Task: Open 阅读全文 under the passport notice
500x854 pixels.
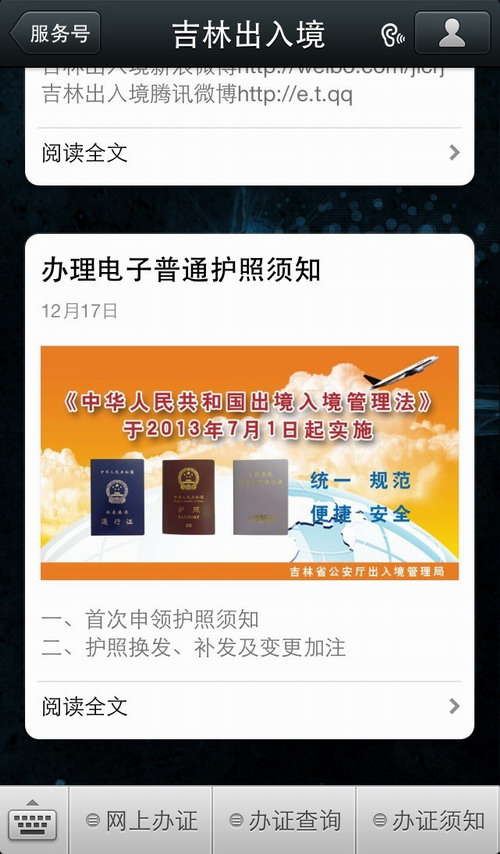Action: 249,707
